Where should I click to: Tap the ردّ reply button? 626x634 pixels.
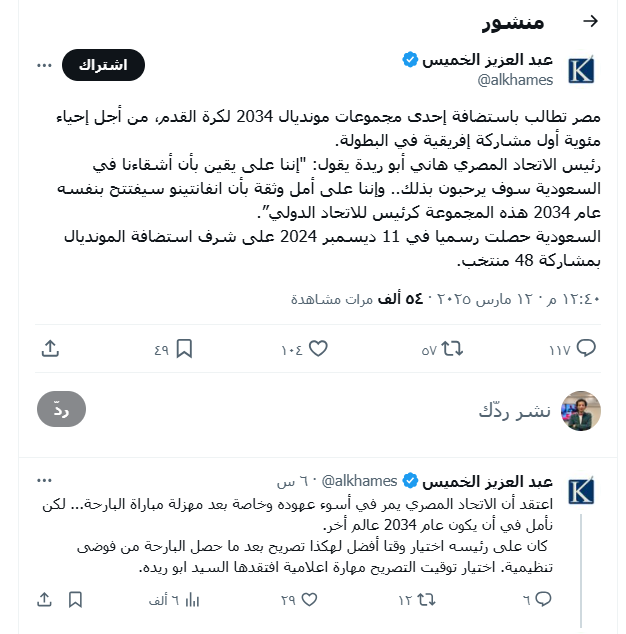point(61,409)
